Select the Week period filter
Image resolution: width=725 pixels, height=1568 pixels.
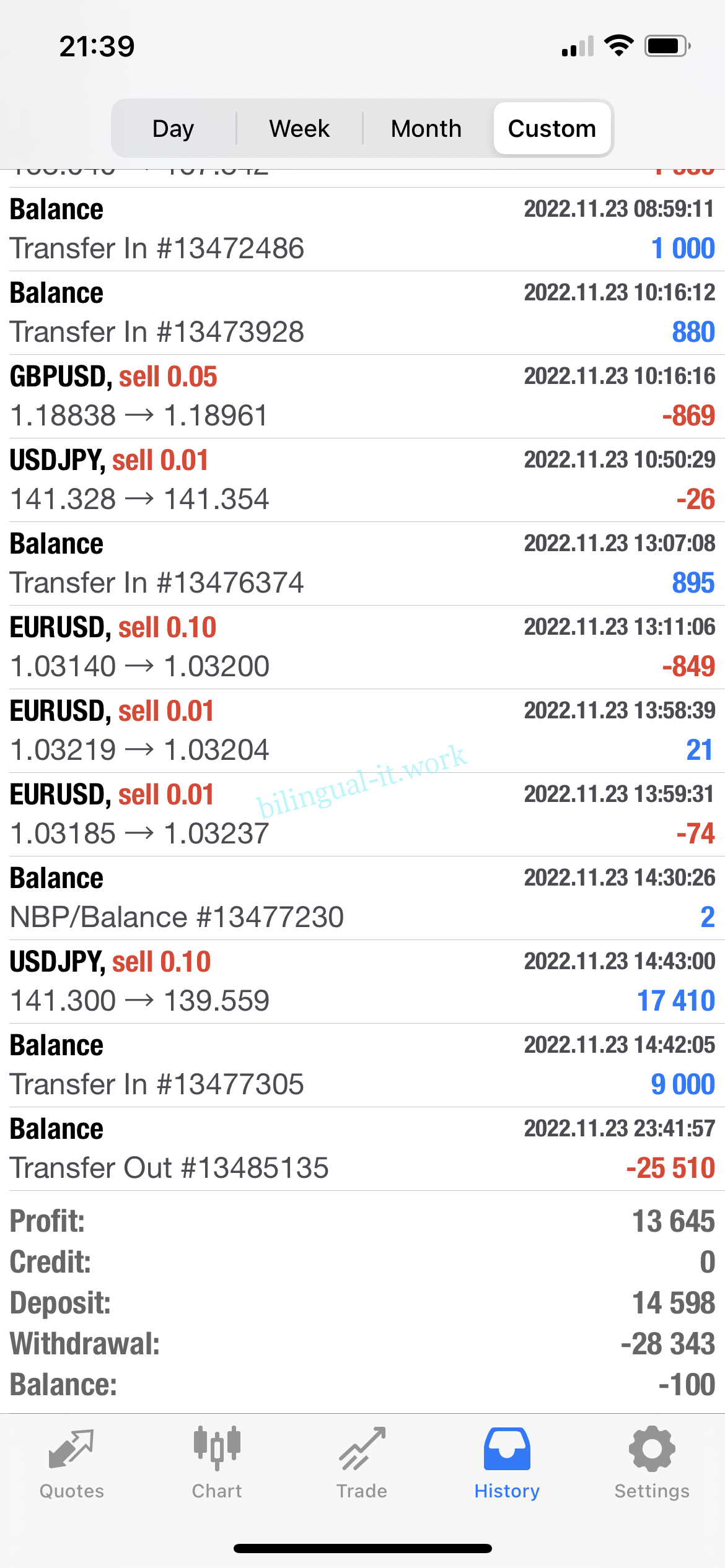point(299,129)
